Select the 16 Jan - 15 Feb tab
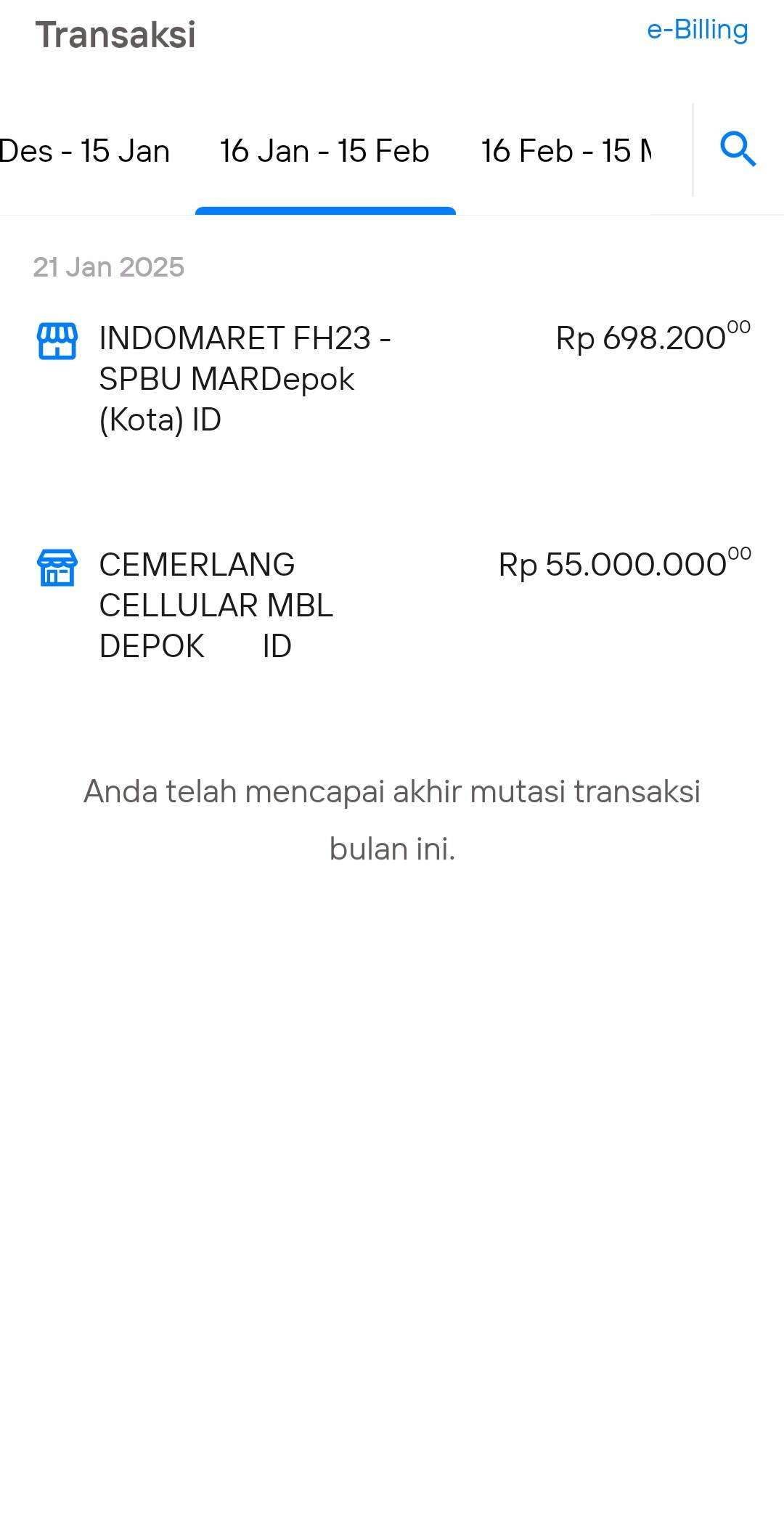The height and width of the screenshot is (1526, 784). pos(324,151)
